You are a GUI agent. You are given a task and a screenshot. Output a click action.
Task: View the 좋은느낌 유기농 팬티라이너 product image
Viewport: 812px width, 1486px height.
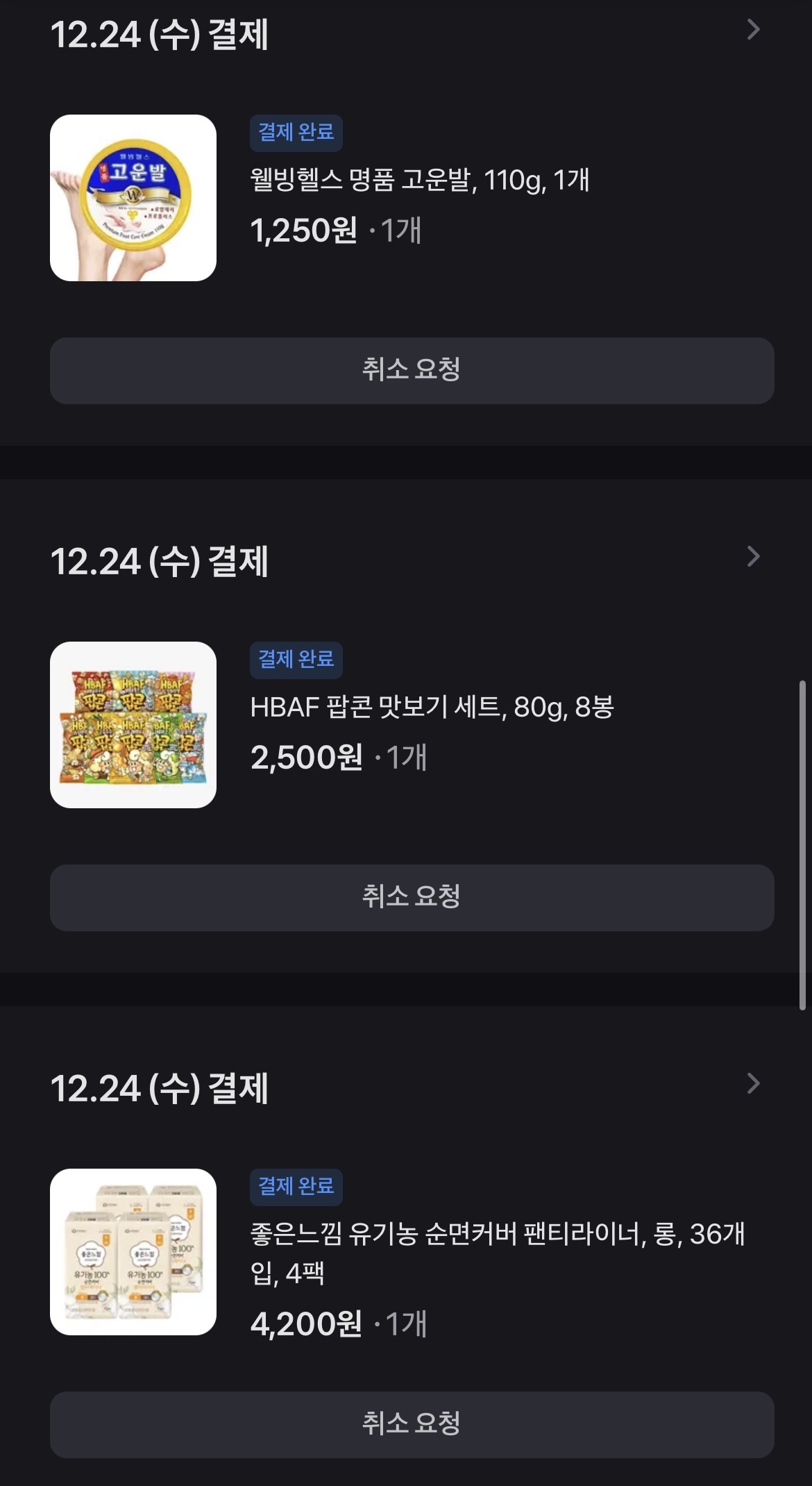[133, 1252]
